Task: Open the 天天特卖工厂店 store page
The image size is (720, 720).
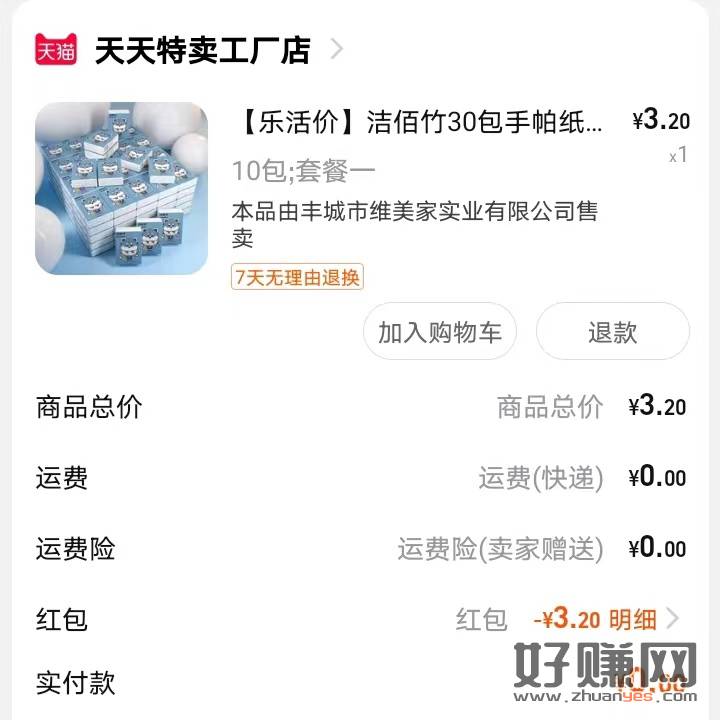Action: coord(203,49)
